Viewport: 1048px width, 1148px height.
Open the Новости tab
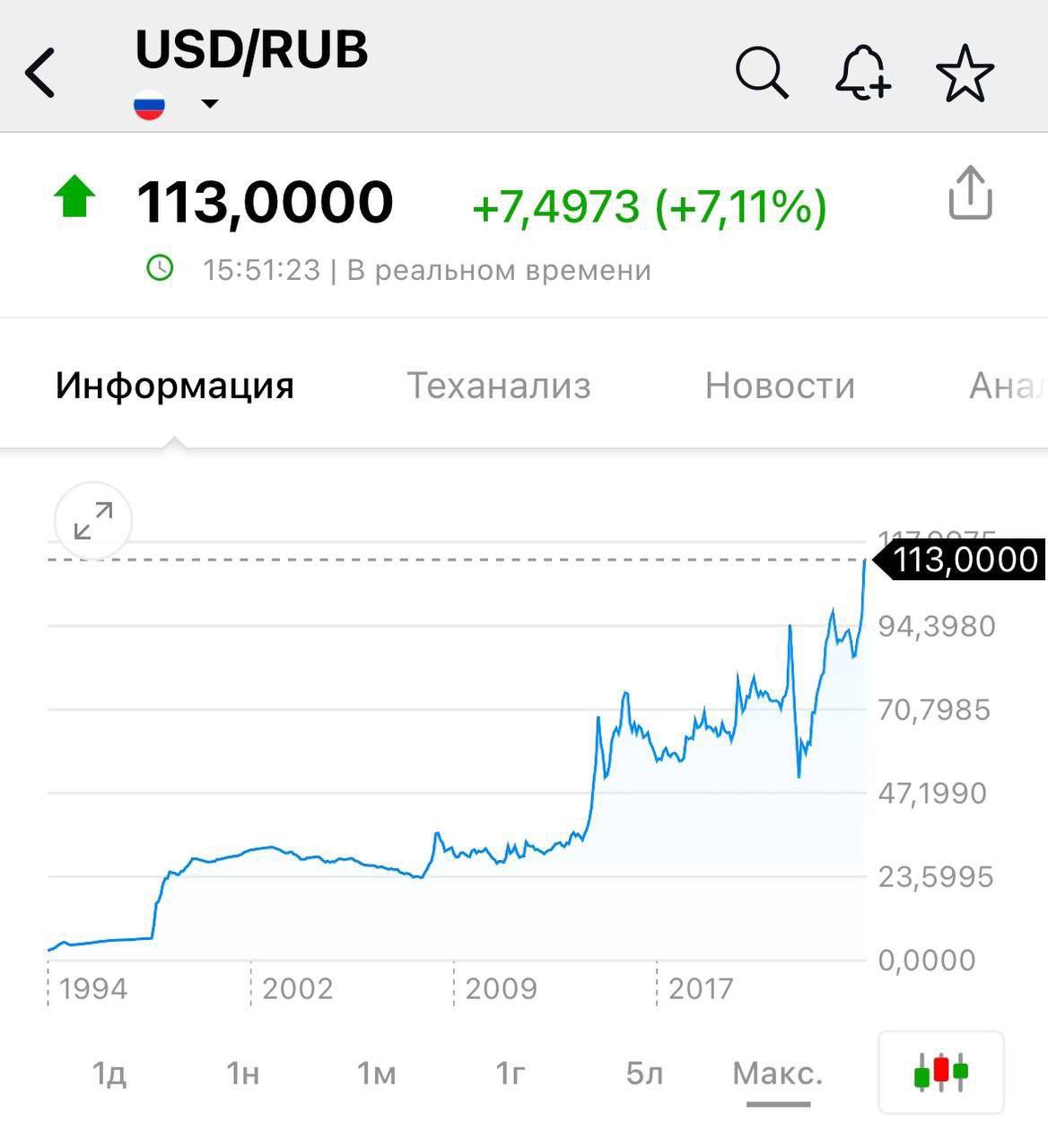pos(780,386)
